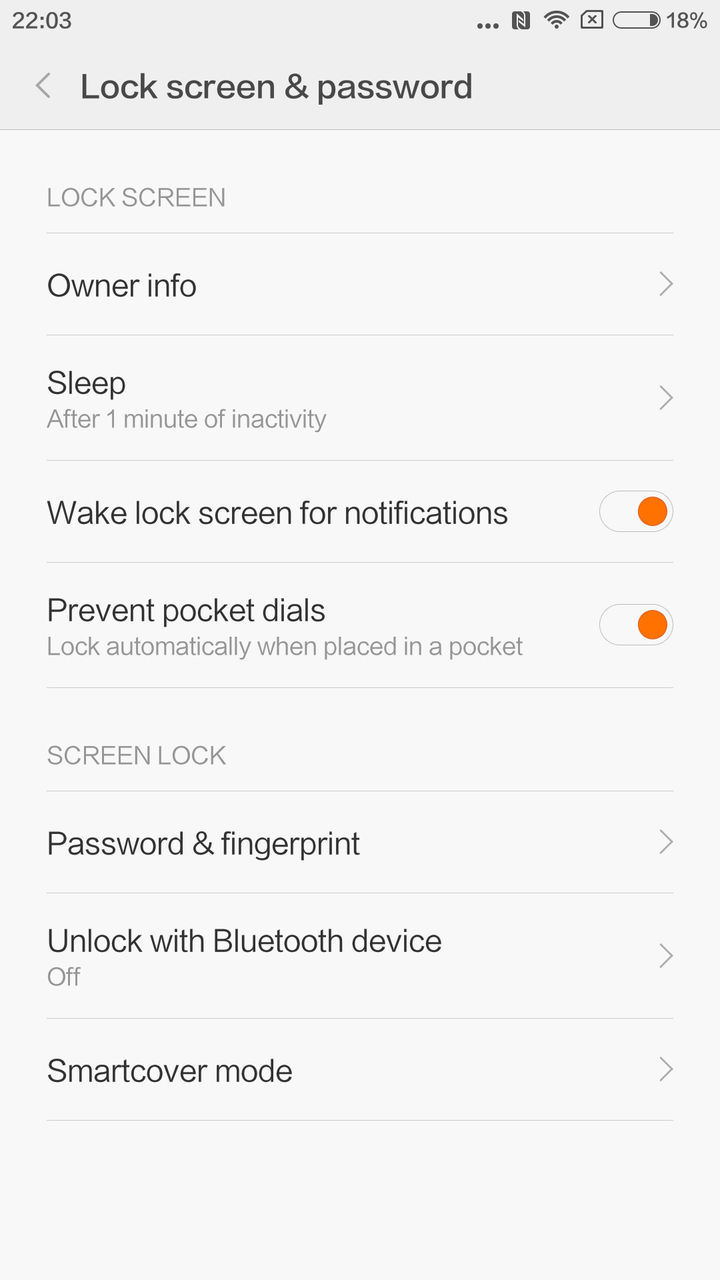Screen dimensions: 720x1280
Task: Open the Sleep timeout setting
Action: click(x=360, y=398)
